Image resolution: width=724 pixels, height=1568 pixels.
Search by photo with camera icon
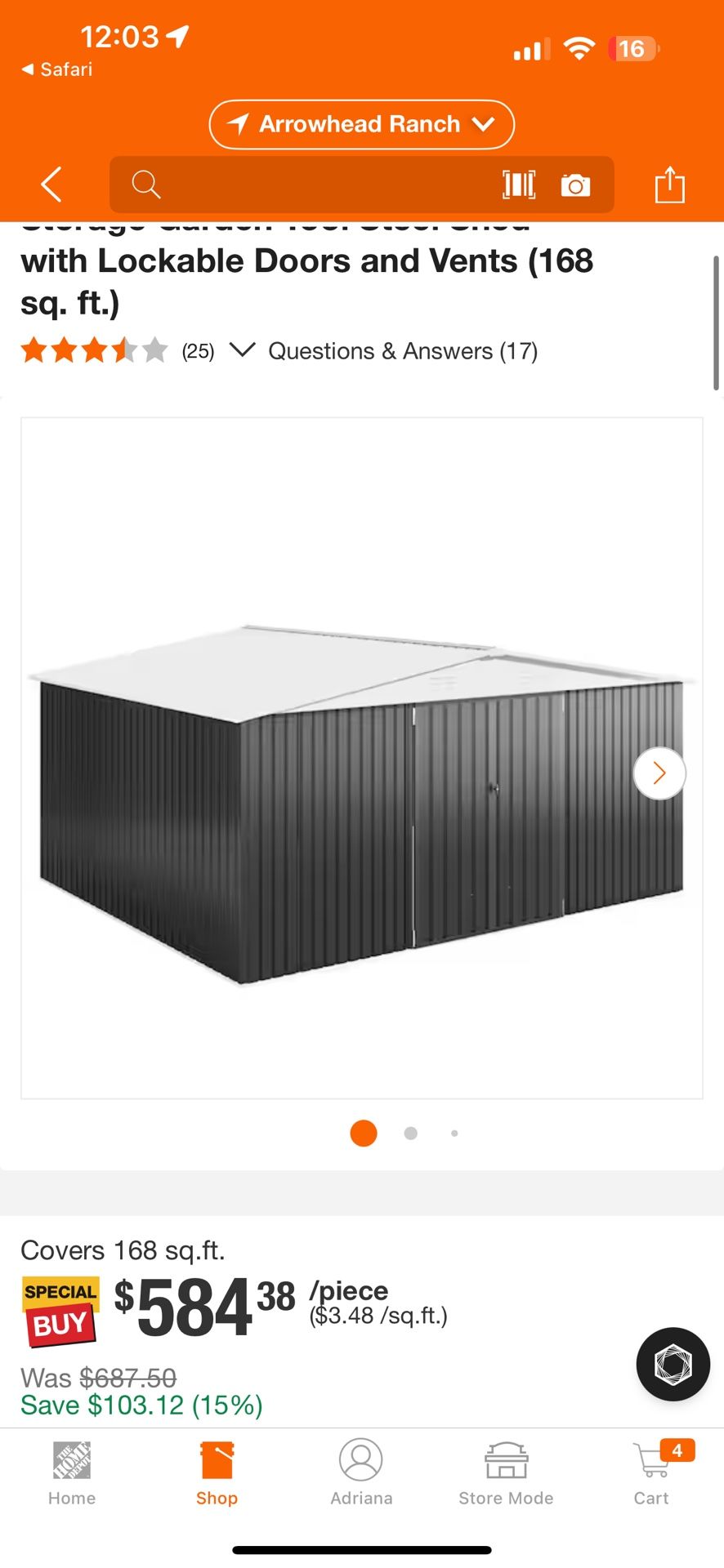[x=575, y=185]
